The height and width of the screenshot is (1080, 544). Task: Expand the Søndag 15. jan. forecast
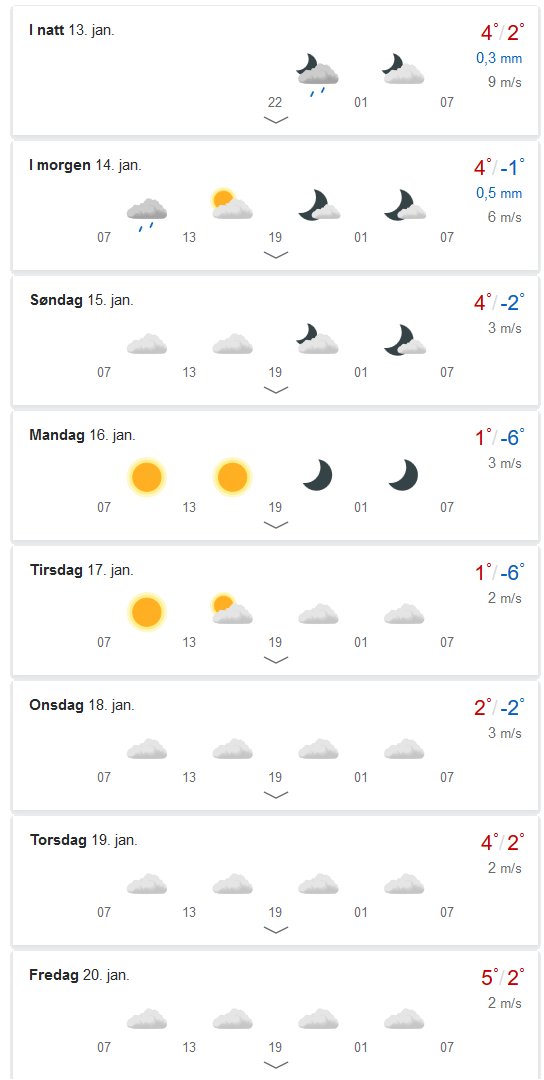coord(275,390)
